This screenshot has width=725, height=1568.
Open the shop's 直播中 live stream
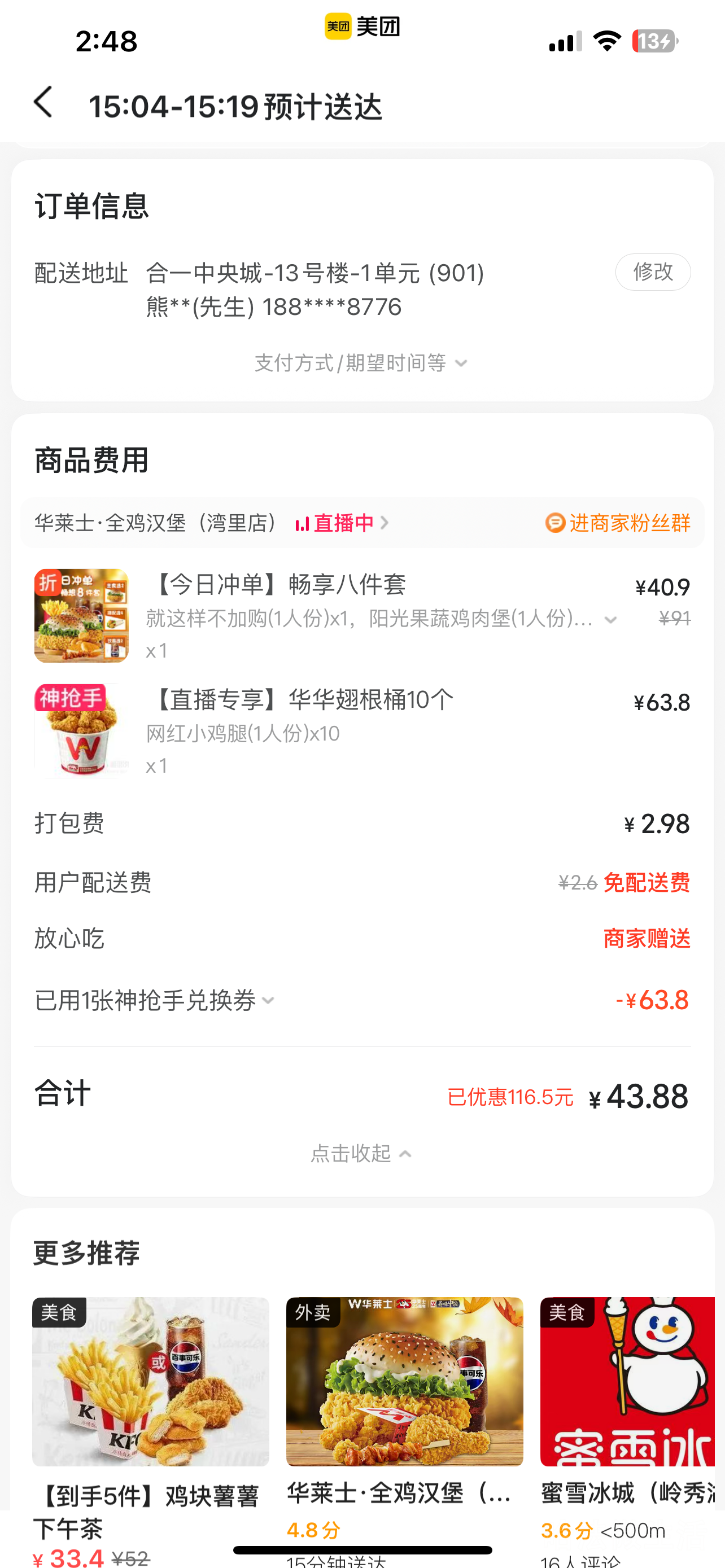point(342,523)
